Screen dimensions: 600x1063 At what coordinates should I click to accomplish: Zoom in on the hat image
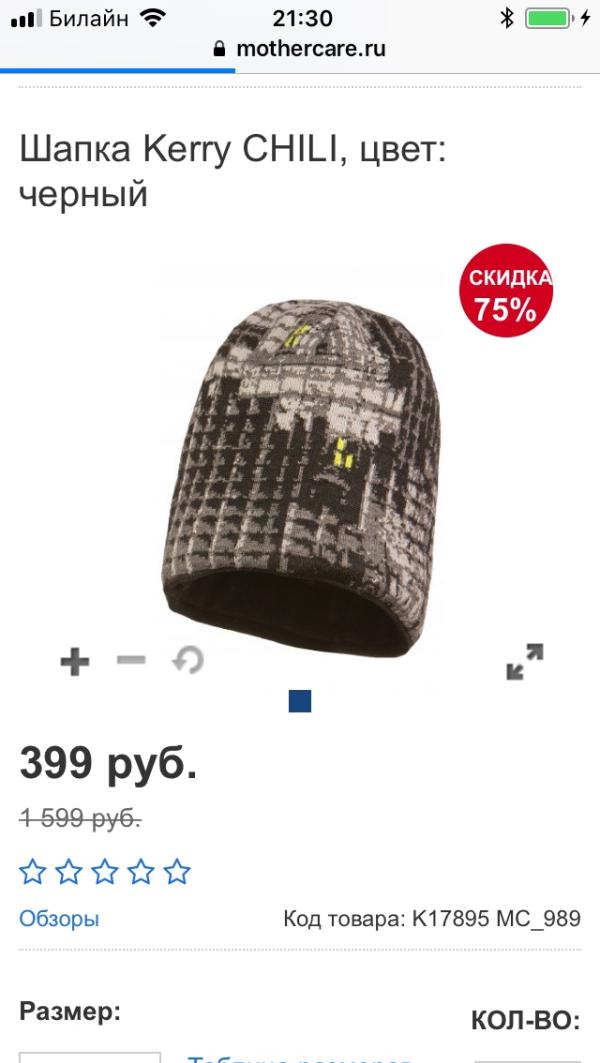[x=75, y=661]
